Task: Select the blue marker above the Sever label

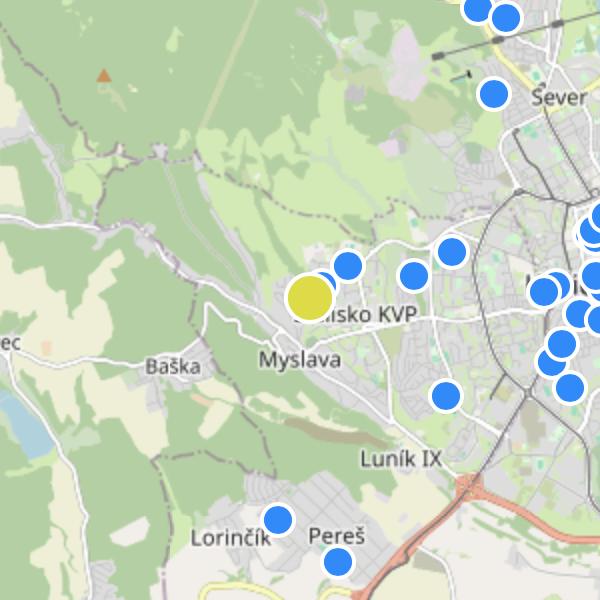Action: [494, 94]
